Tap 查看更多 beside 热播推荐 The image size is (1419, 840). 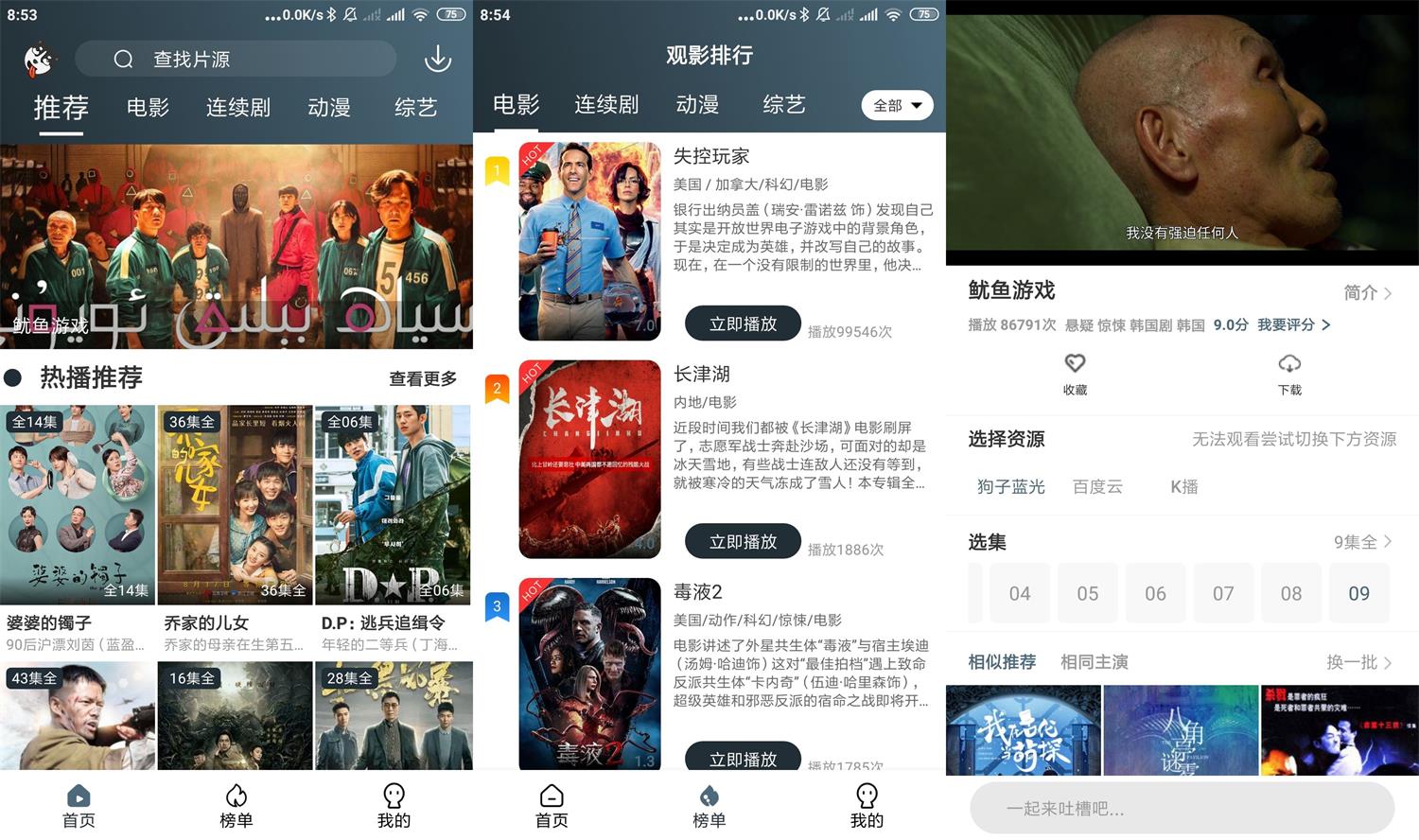click(423, 378)
